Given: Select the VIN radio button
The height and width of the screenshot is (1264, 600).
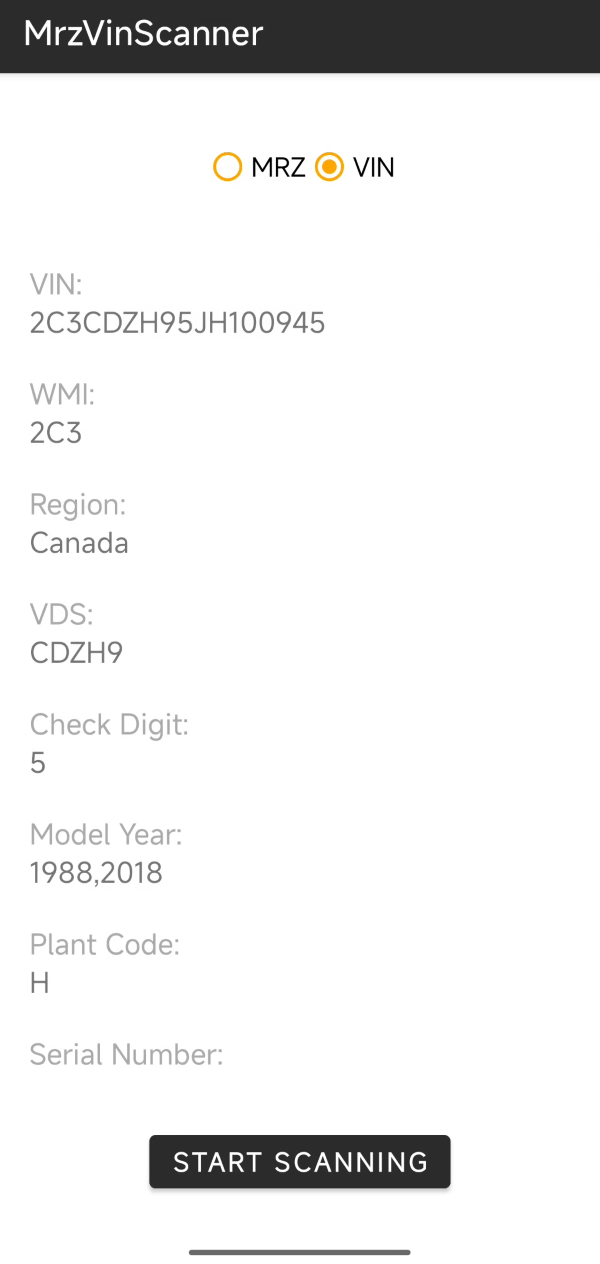Looking at the screenshot, I should pos(330,167).
